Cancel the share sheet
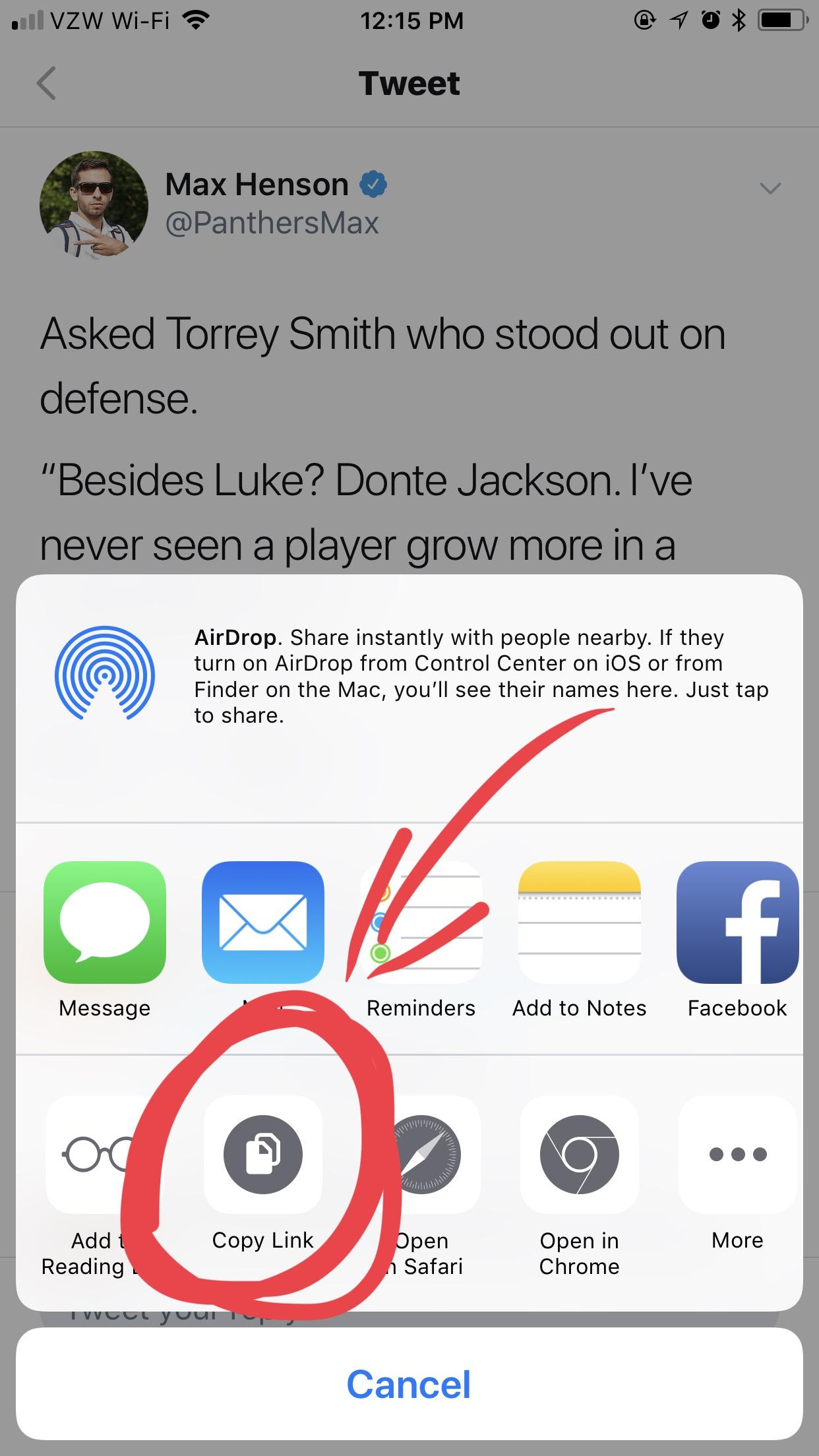Screen dimensions: 819x1456 tap(409, 1383)
